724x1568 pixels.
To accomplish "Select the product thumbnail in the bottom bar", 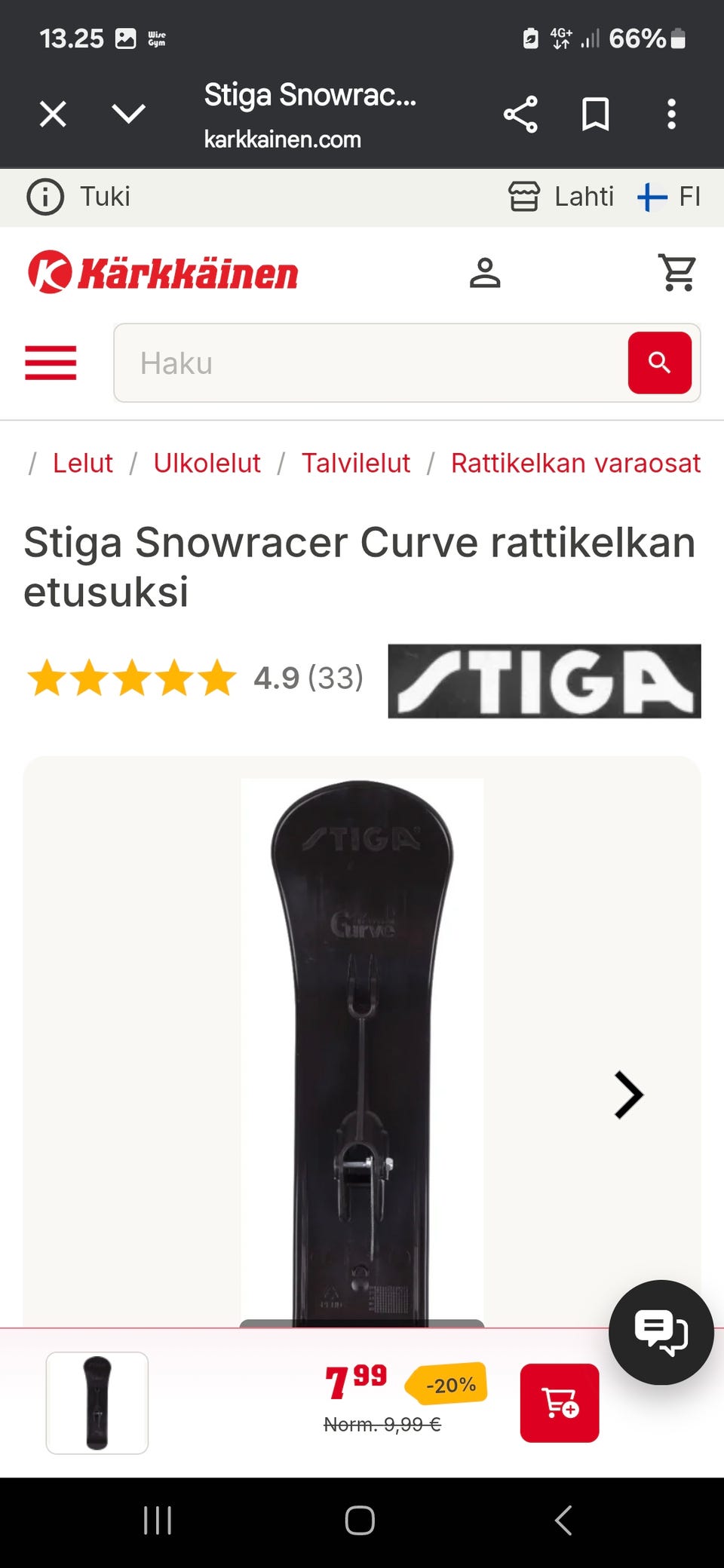I will 97,1403.
